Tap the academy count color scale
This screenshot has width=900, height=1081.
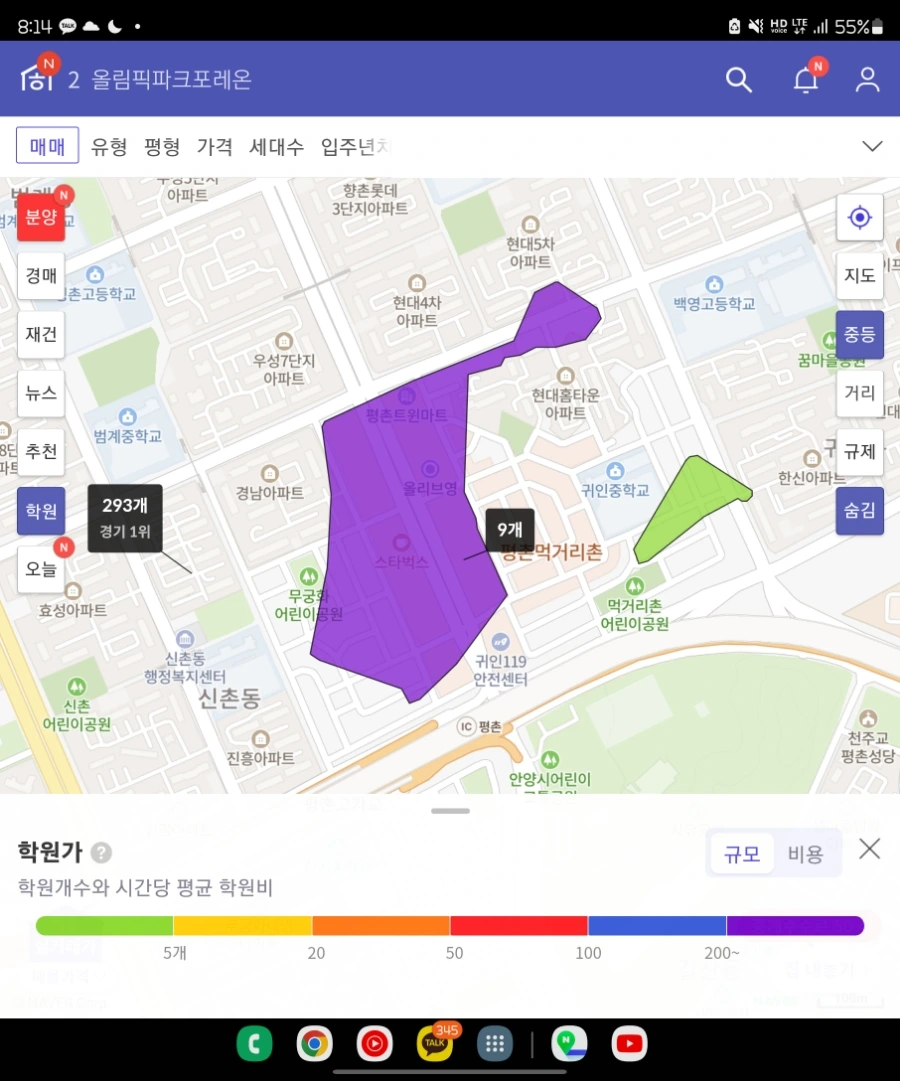click(x=450, y=925)
